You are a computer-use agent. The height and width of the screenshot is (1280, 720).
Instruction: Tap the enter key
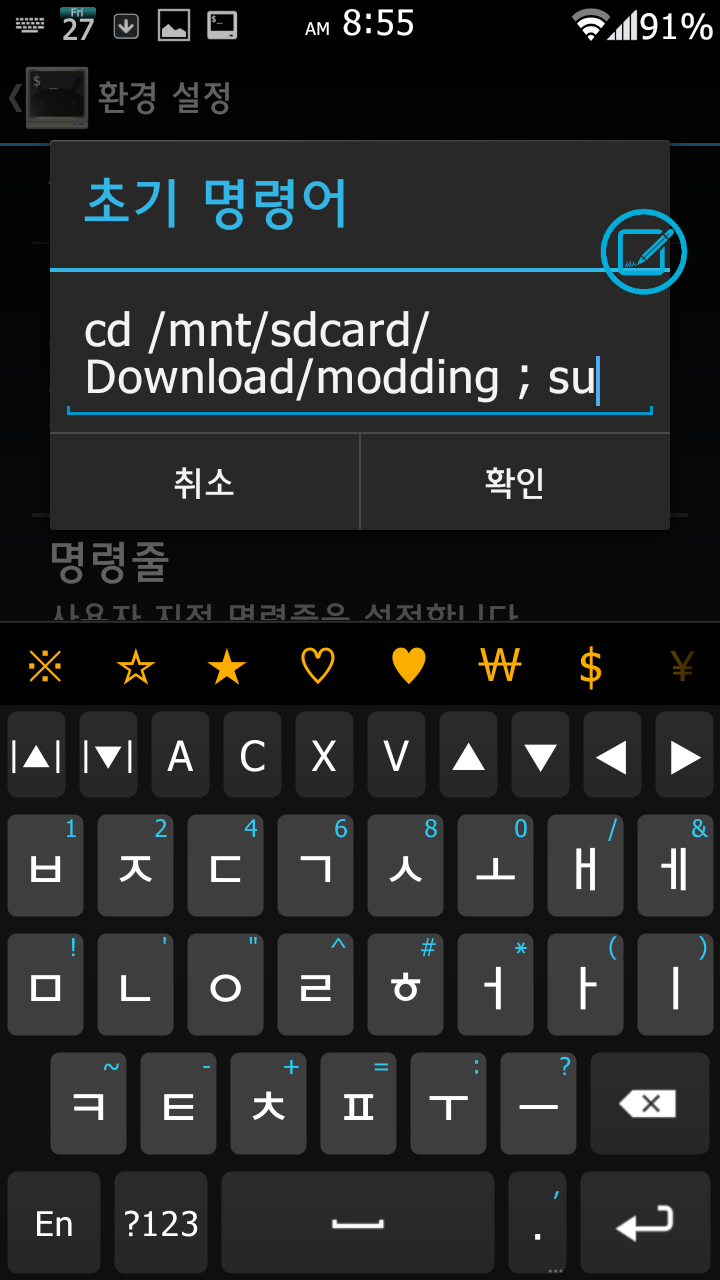tap(647, 1224)
